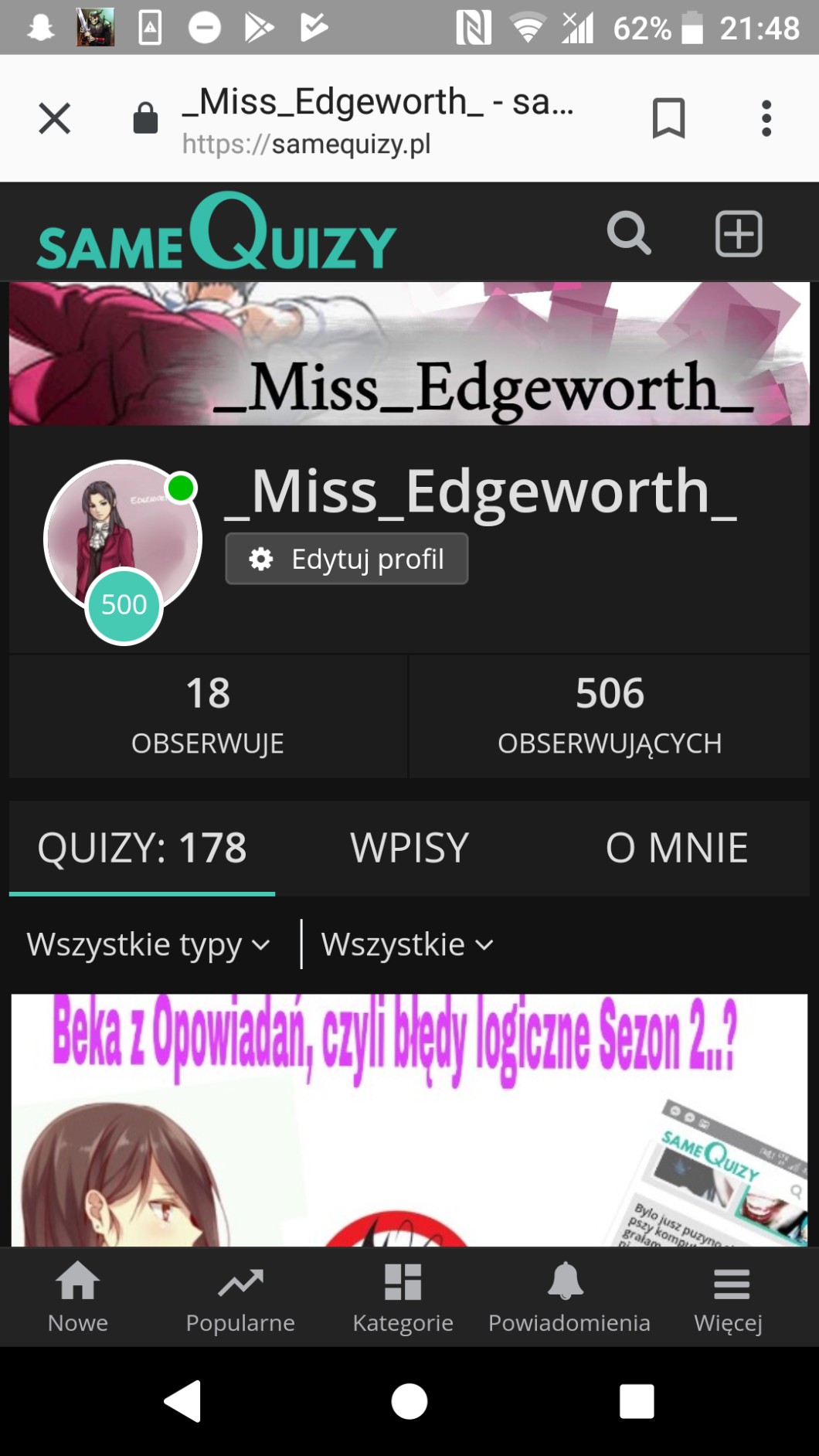Open the browser overflow menu

(x=766, y=118)
